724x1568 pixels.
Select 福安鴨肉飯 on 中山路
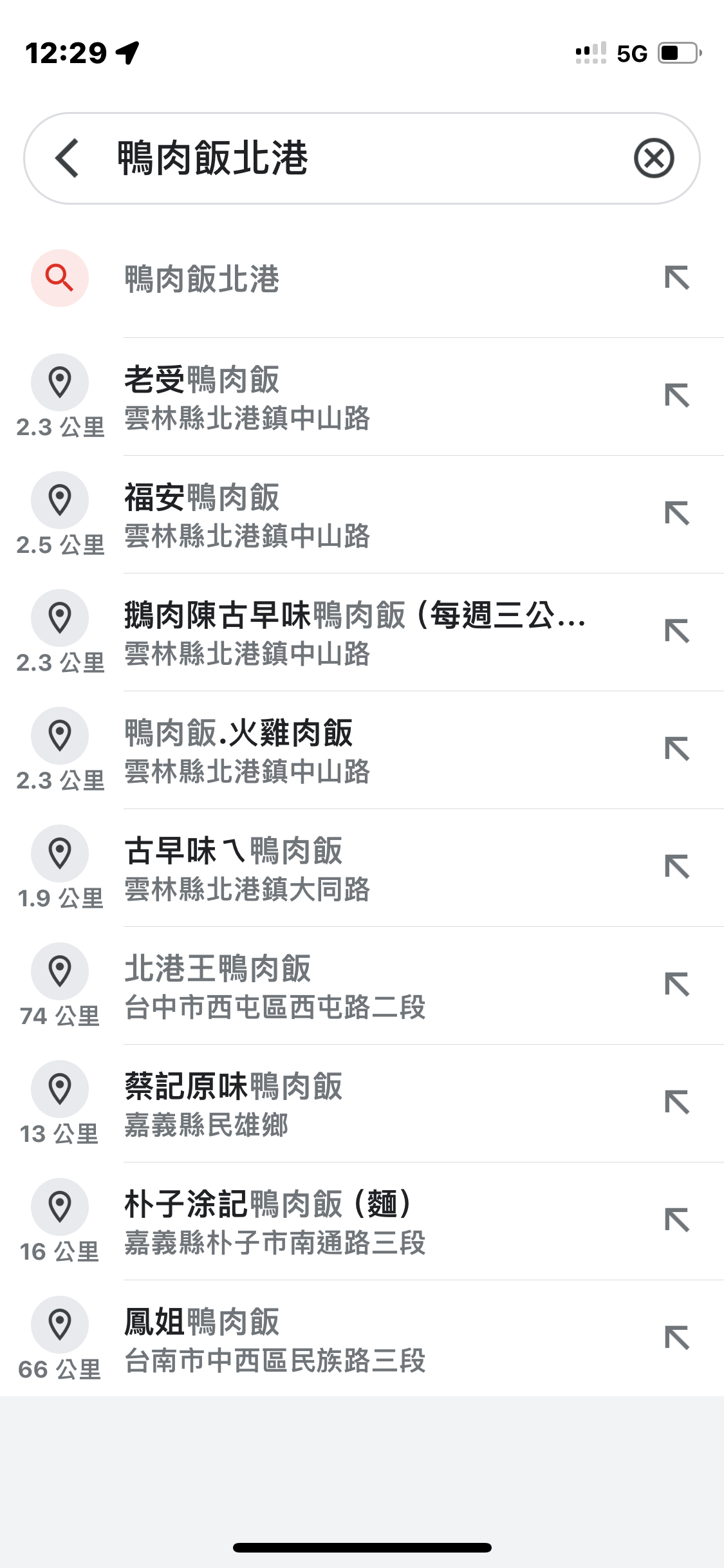point(362,514)
